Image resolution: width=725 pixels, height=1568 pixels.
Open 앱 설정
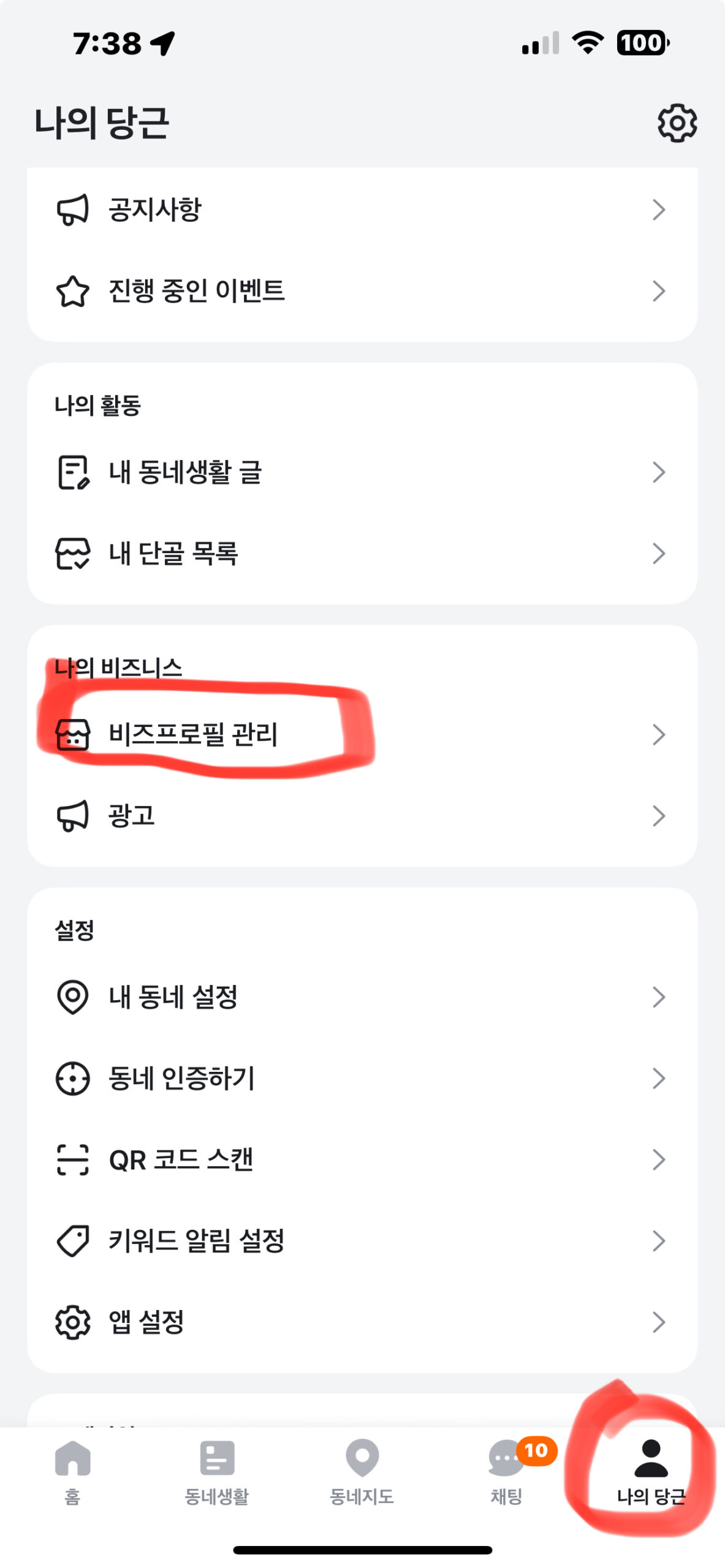pyautogui.click(x=362, y=1322)
